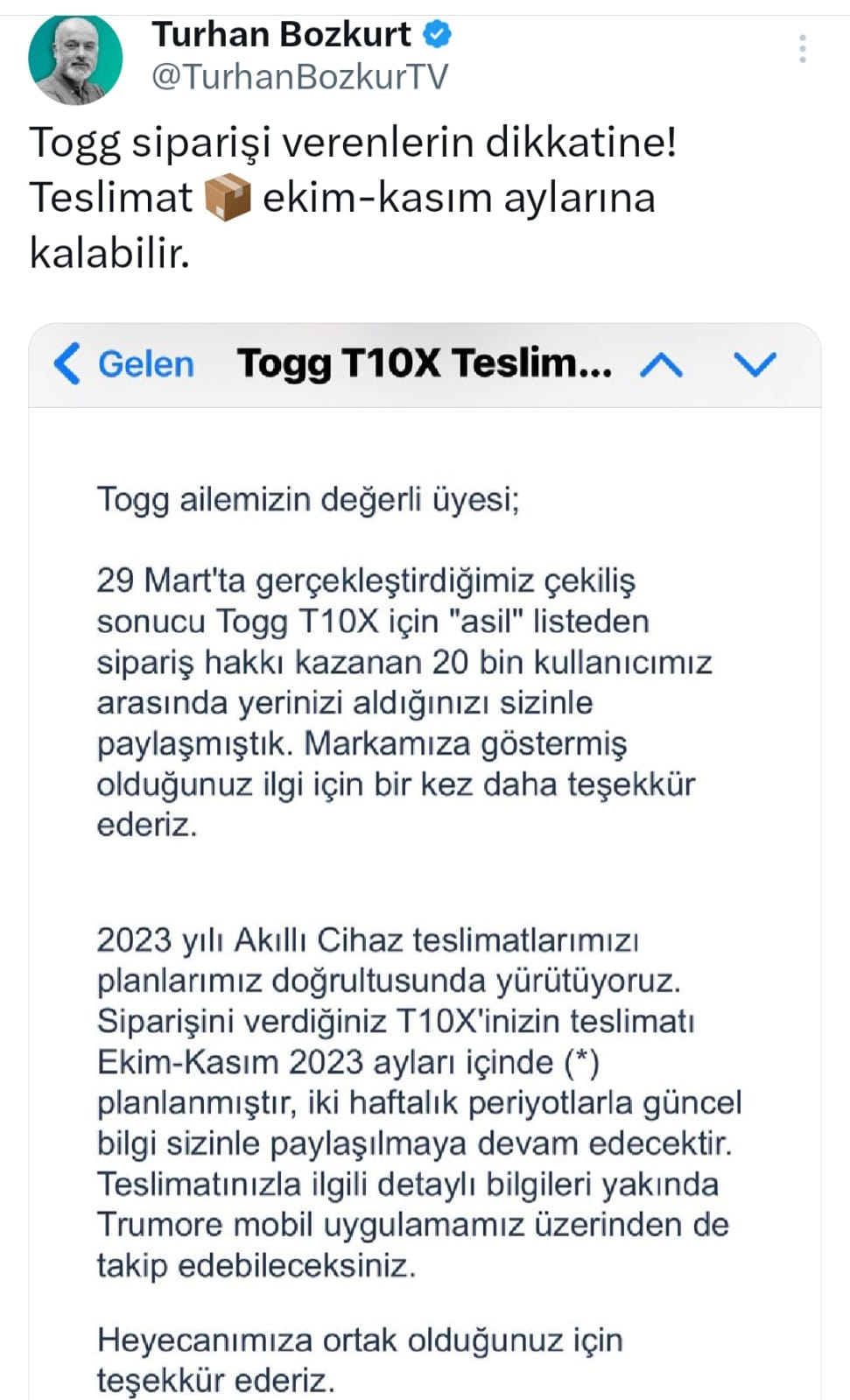Open the @TurhanBozkurTV profile handle
The width and height of the screenshot is (850, 1400).
pyautogui.click(x=300, y=77)
